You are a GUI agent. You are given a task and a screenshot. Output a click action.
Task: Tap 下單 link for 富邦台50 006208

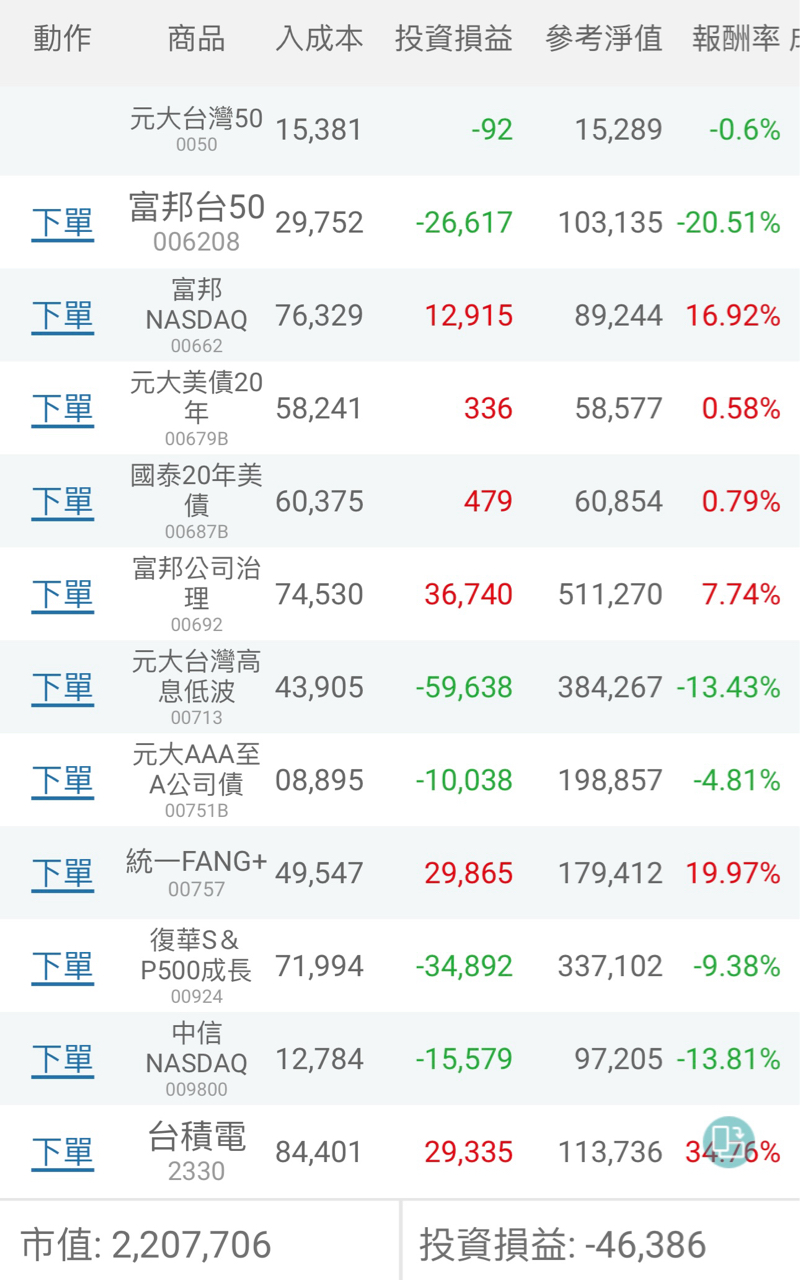click(x=62, y=222)
